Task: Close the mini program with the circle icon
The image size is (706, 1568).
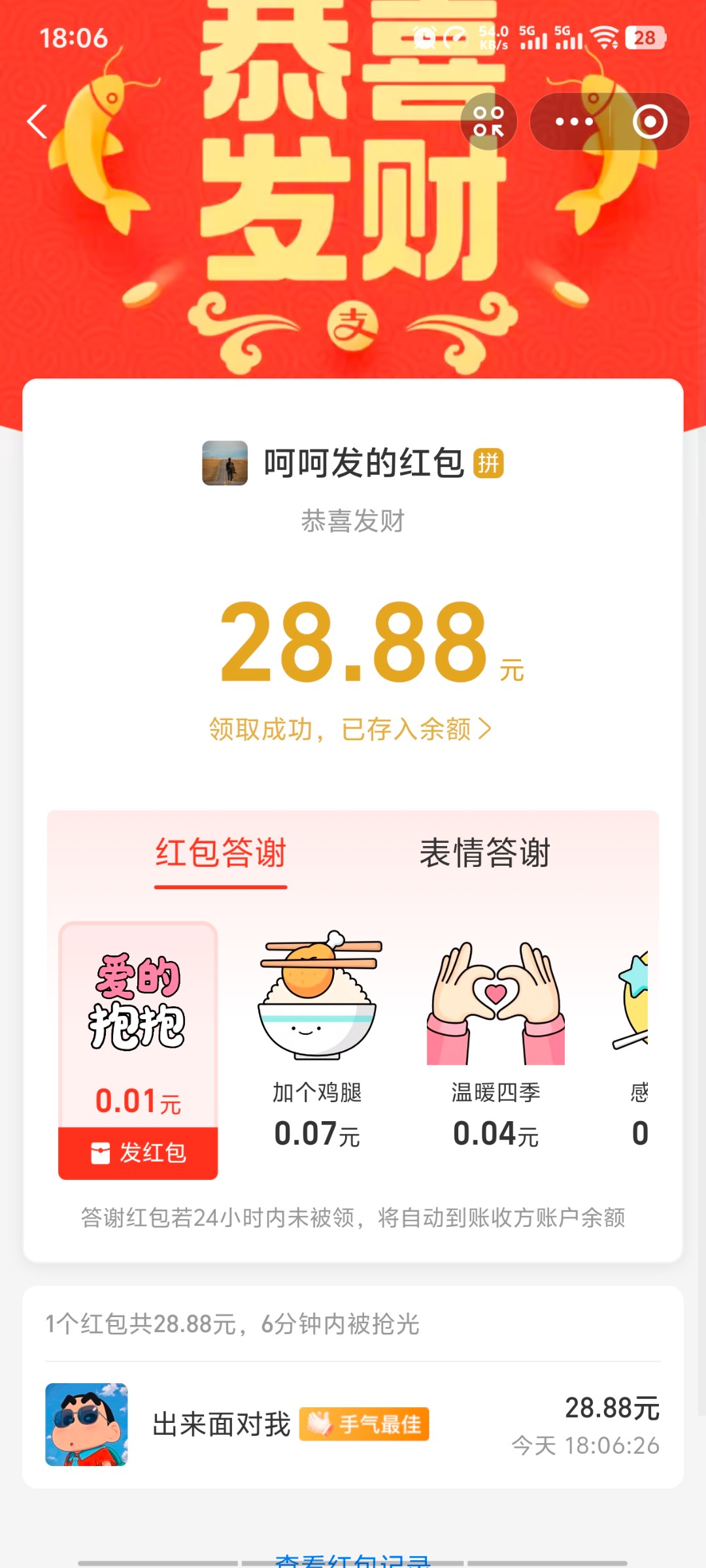Action: click(x=650, y=122)
